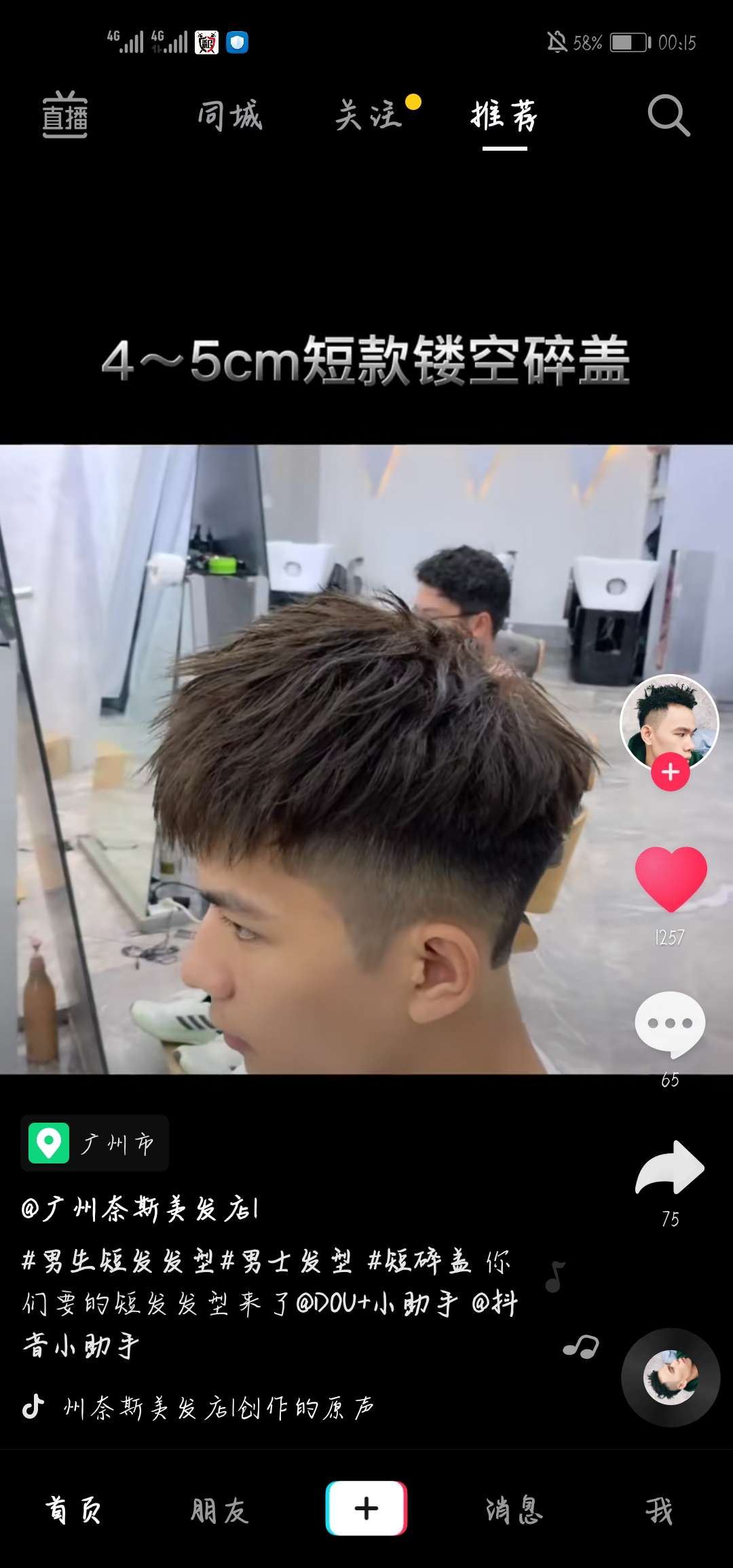Switch to the 关注 tab
Screen dimensions: 733x1568
pyautogui.click(x=369, y=115)
